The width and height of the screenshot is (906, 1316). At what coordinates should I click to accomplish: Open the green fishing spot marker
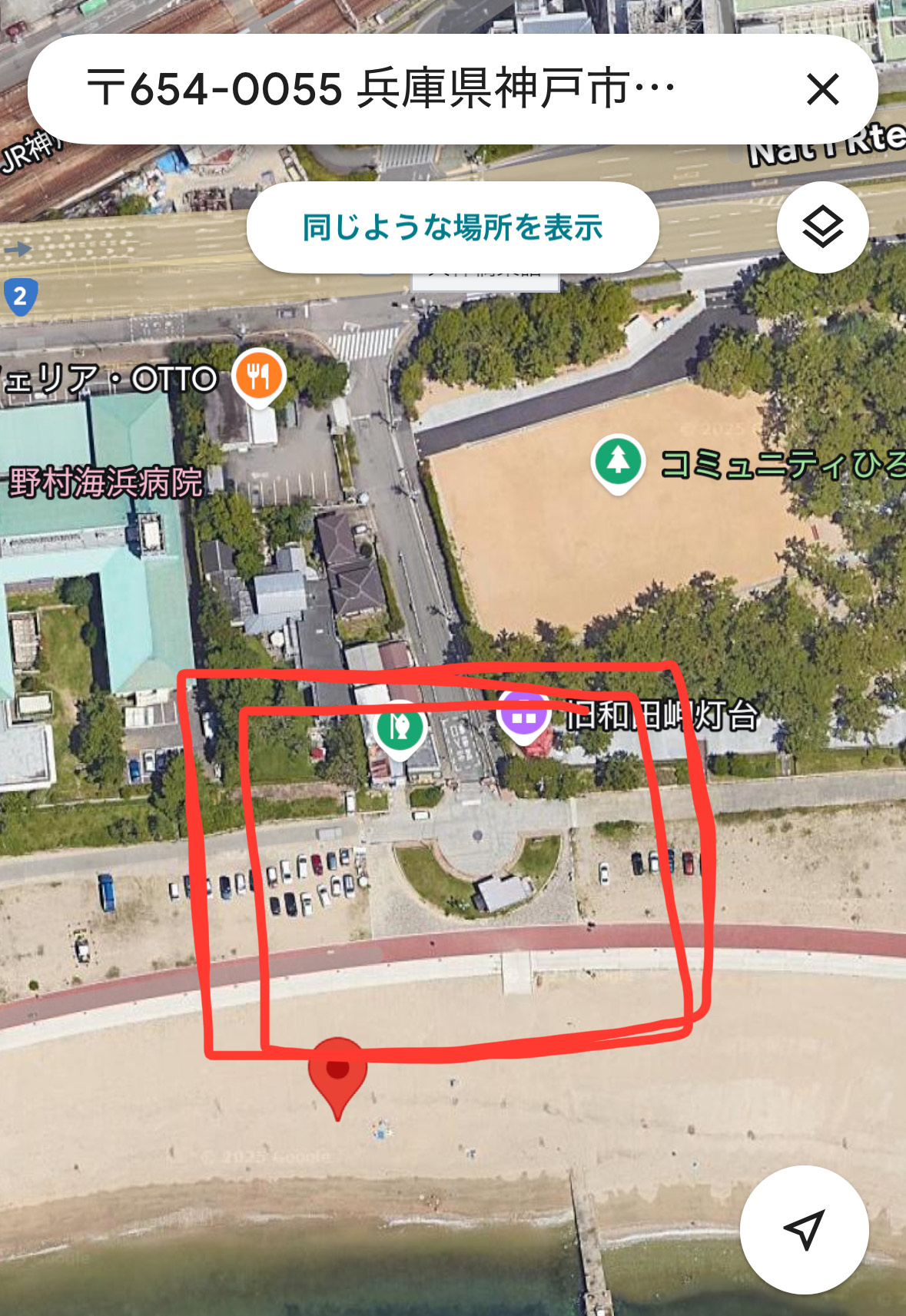pyautogui.click(x=400, y=727)
